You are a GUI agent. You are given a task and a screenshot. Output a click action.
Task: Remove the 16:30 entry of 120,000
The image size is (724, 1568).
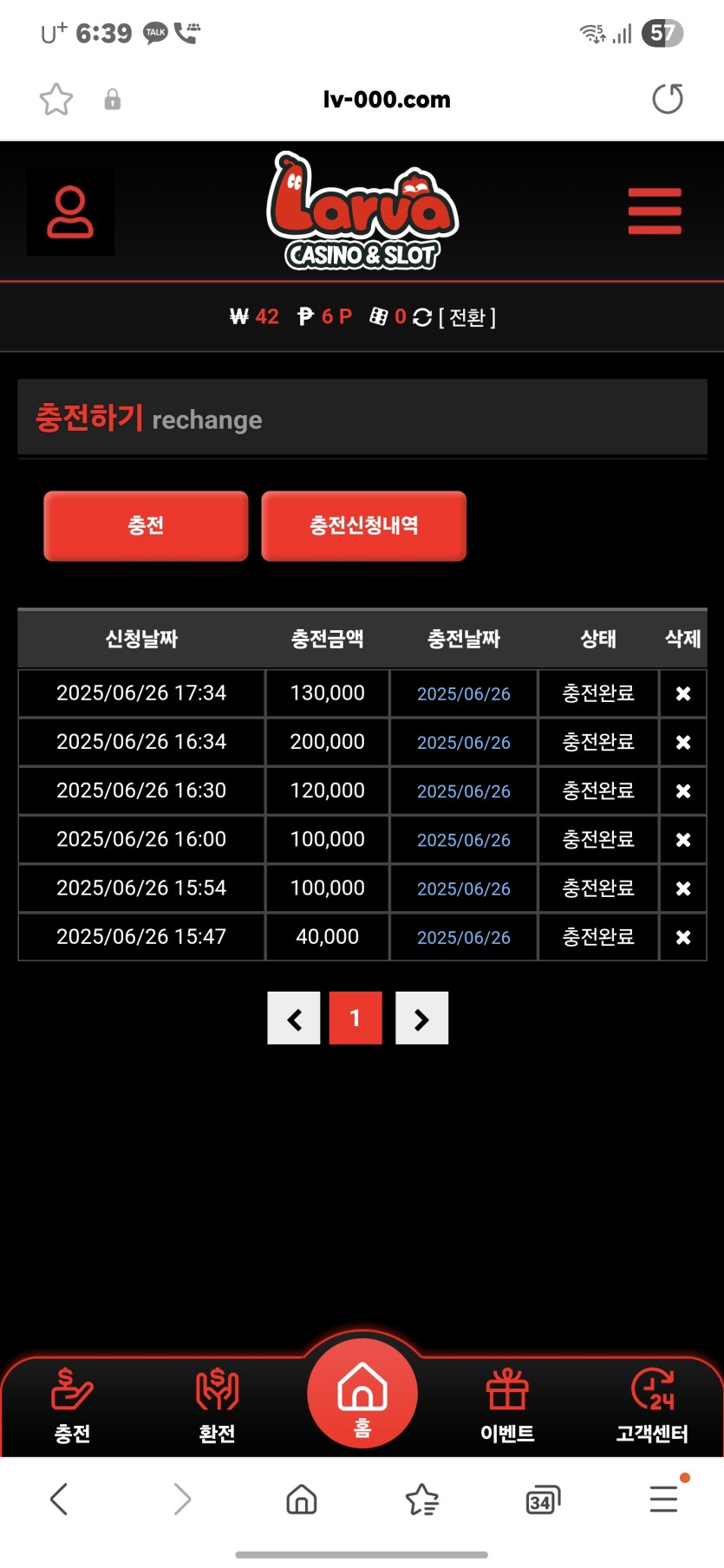pyautogui.click(x=683, y=791)
